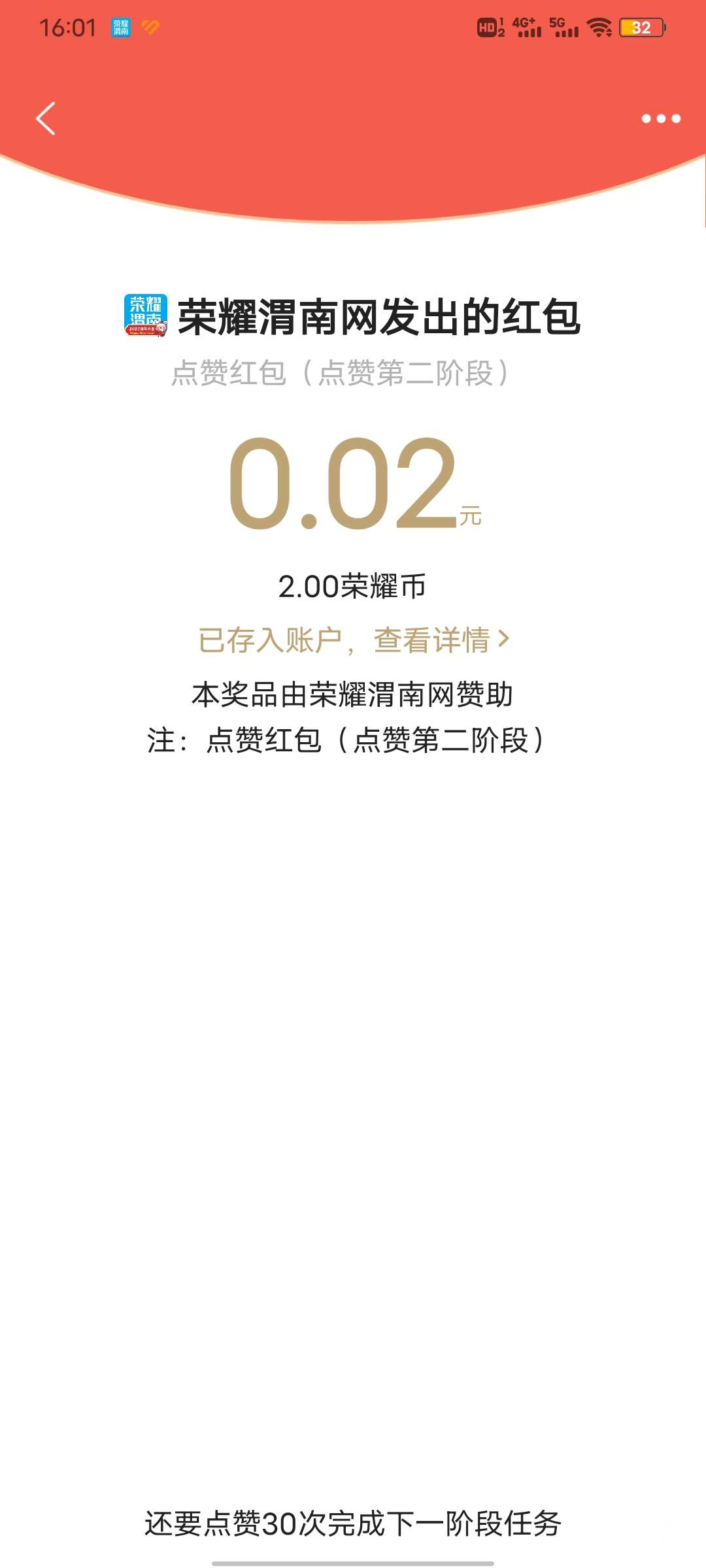Click the 2.00荣耀币 coin balance text
This screenshot has width=706, height=1568.
point(353,586)
